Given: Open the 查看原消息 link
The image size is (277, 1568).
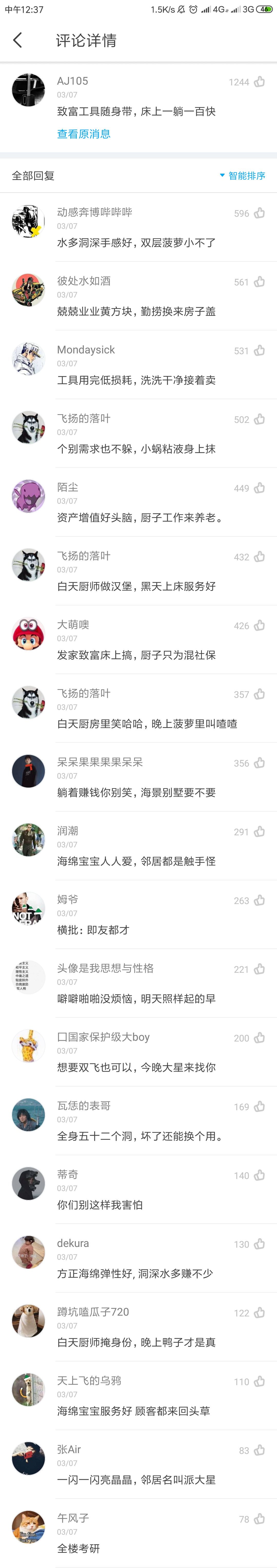Looking at the screenshot, I should pyautogui.click(x=83, y=134).
